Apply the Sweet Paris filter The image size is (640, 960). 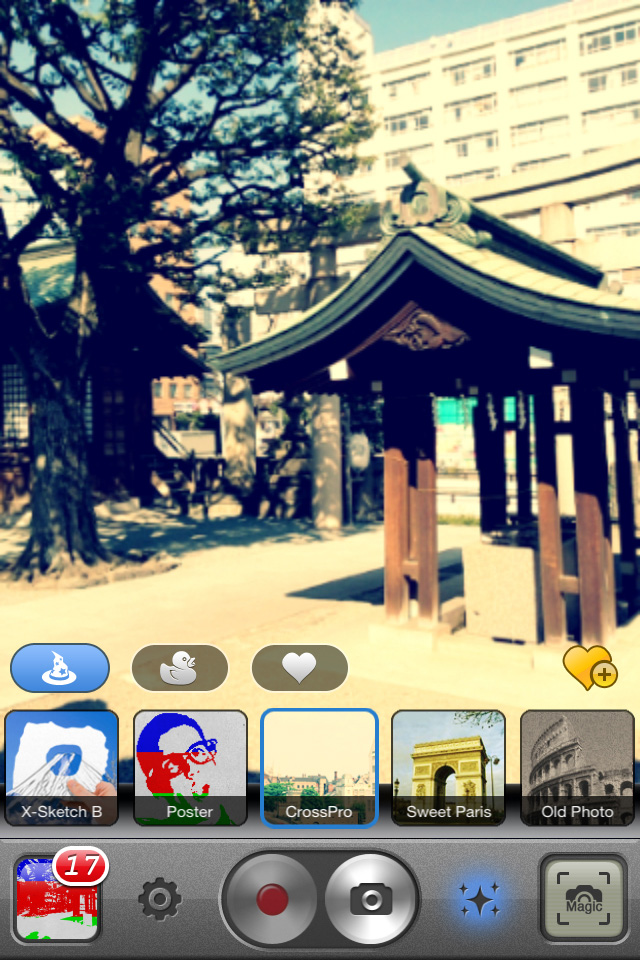point(448,767)
